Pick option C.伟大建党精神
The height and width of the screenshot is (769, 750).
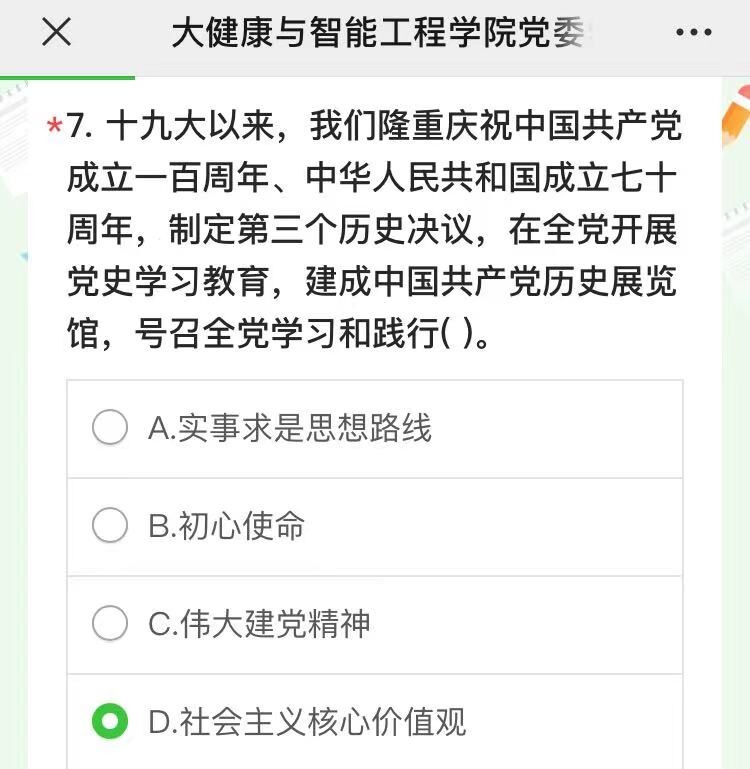[110, 624]
